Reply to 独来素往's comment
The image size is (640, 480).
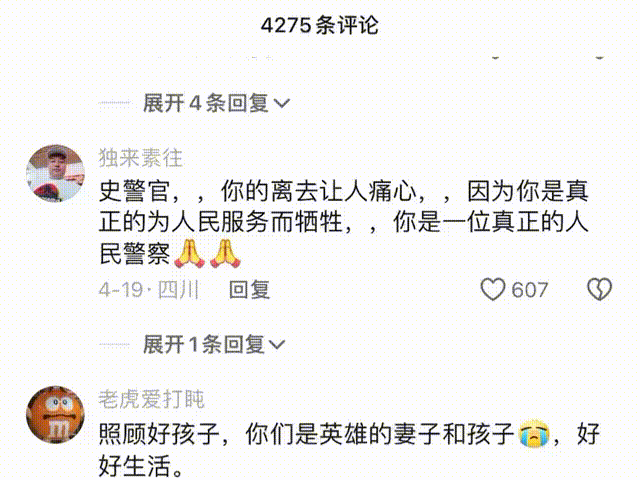coord(250,290)
